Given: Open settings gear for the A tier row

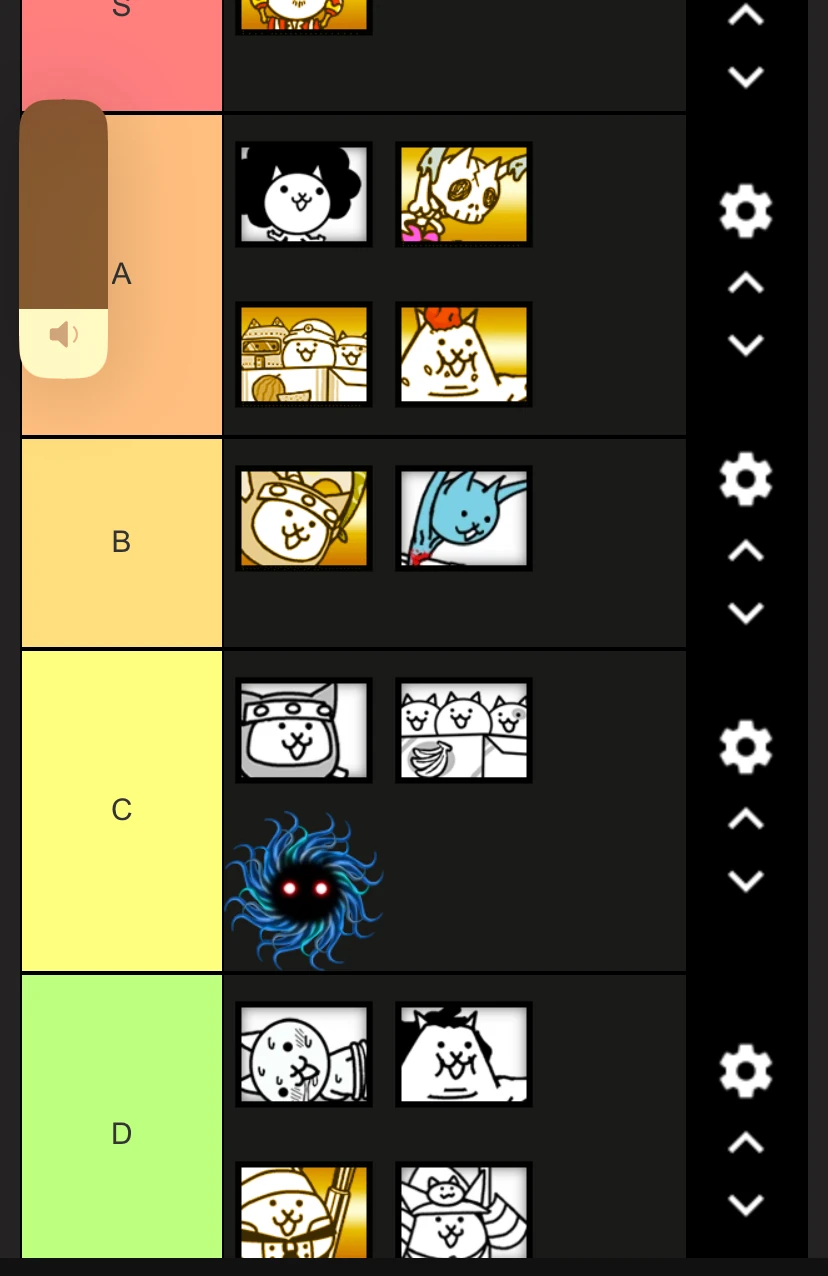Looking at the screenshot, I should [745, 211].
